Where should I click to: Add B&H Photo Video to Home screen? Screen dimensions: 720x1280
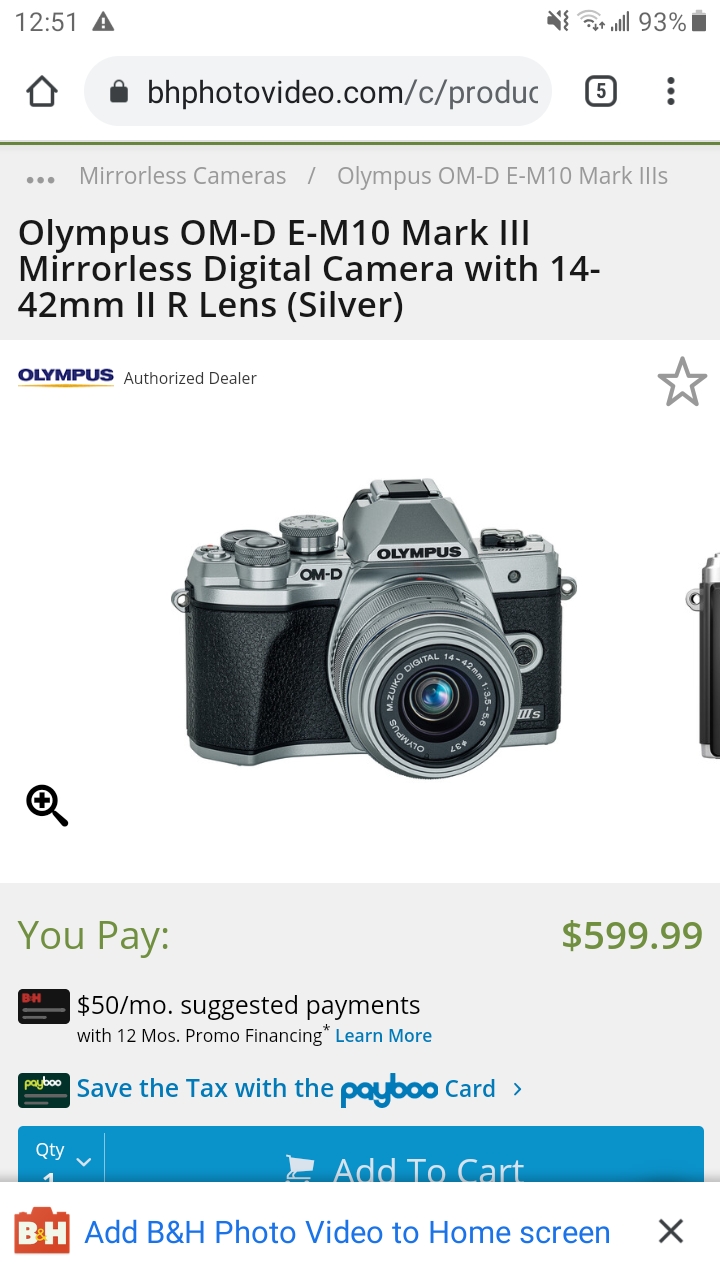coord(347,1232)
